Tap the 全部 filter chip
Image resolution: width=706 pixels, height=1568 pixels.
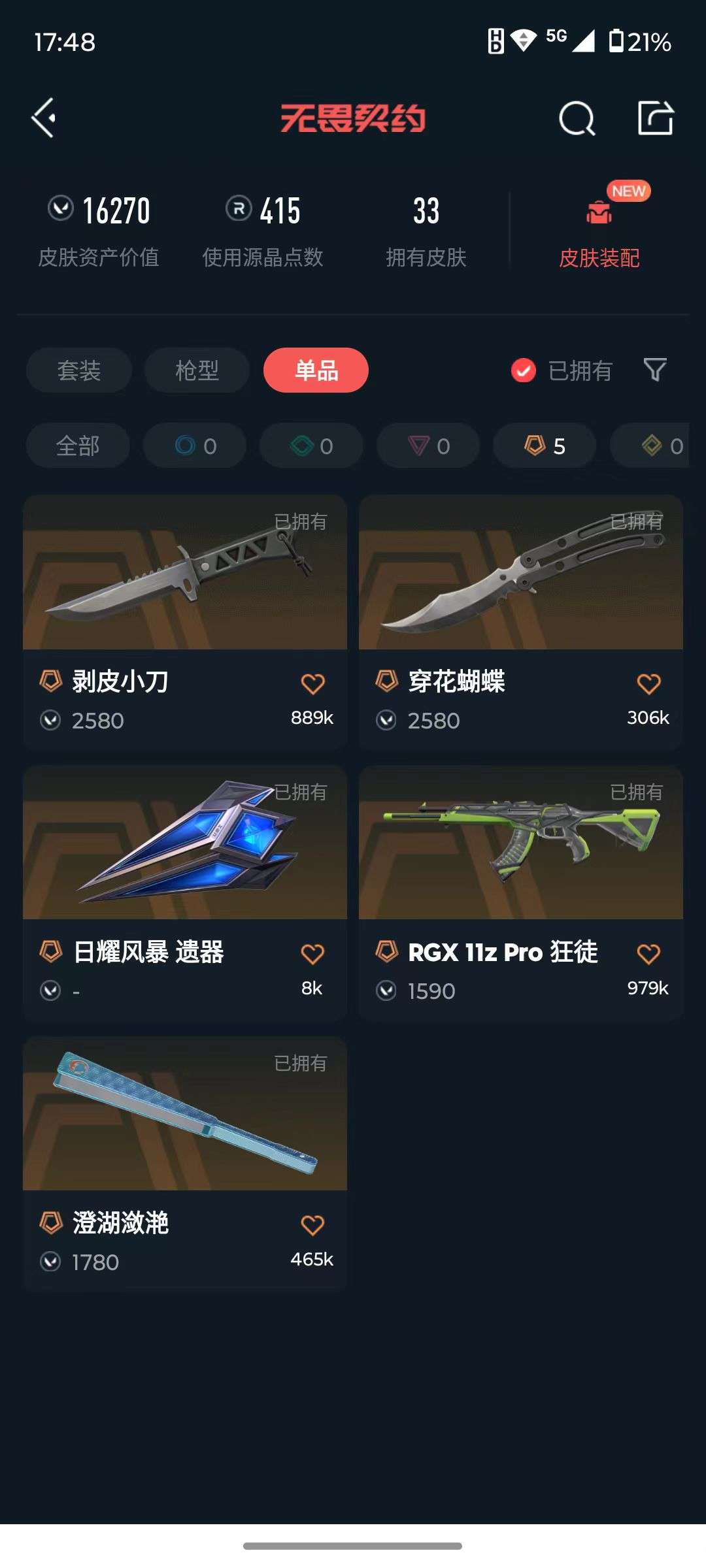[x=78, y=446]
